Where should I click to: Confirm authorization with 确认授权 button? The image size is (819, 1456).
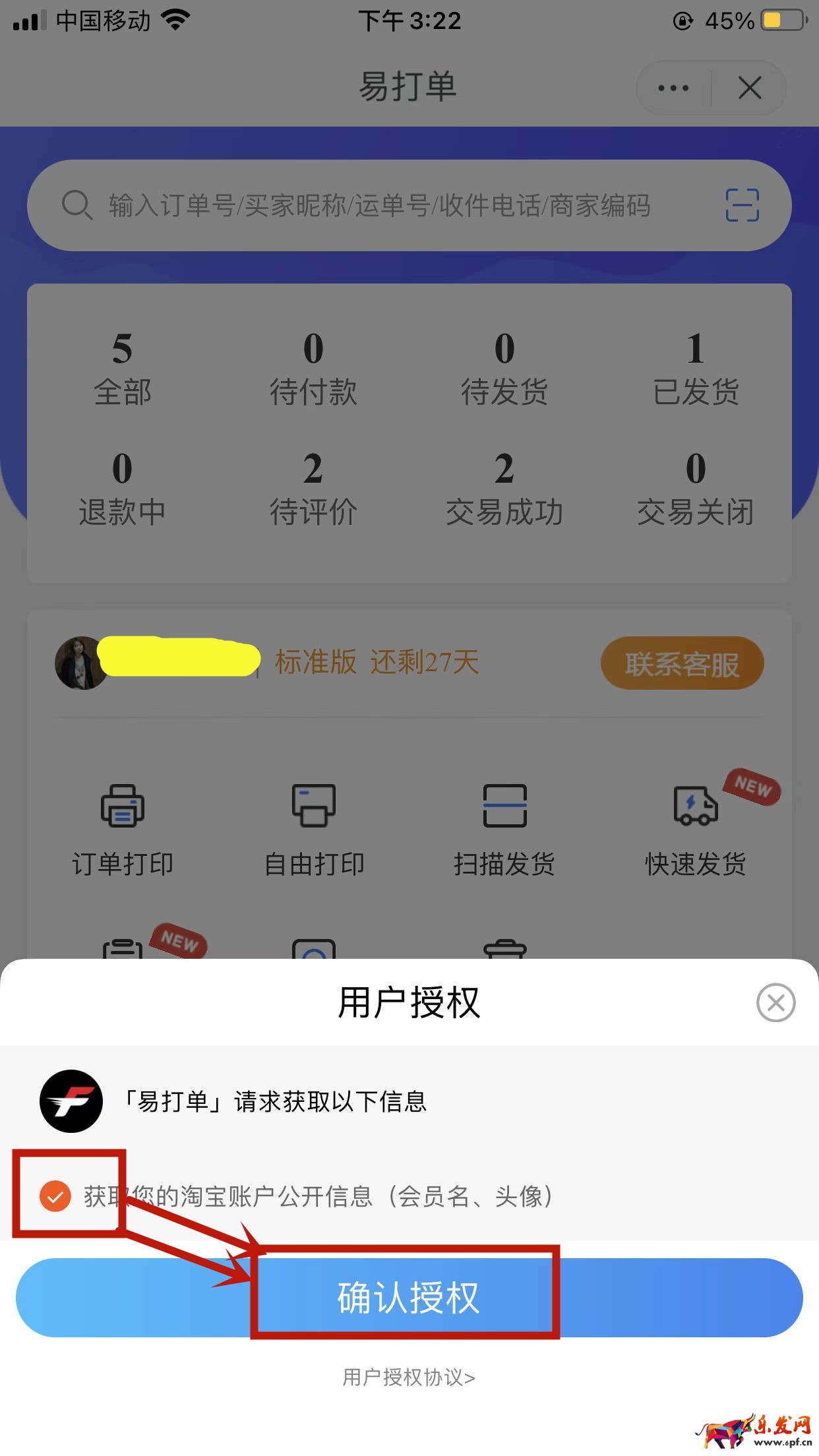(409, 1297)
